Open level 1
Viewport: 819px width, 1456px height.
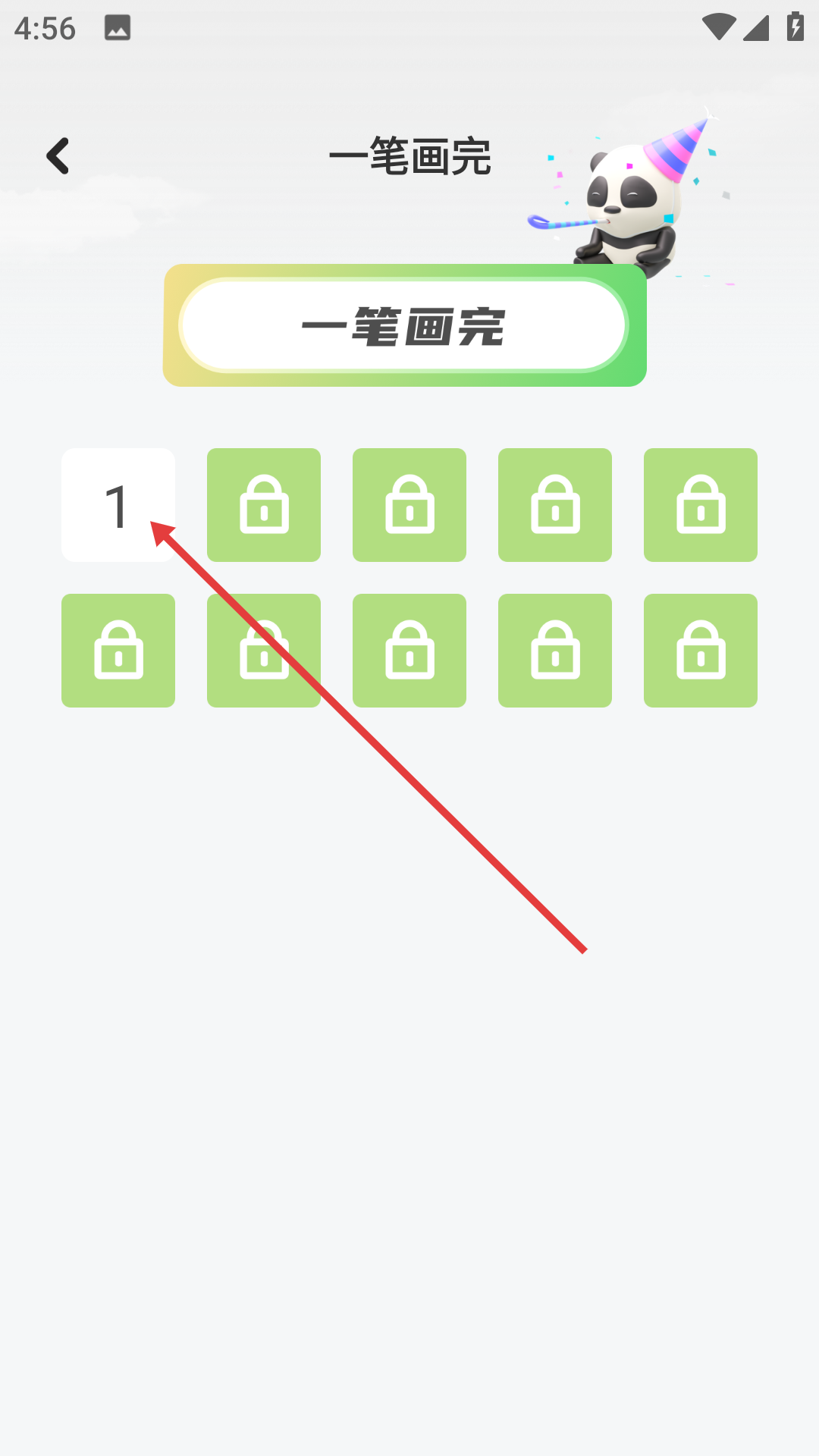click(118, 505)
